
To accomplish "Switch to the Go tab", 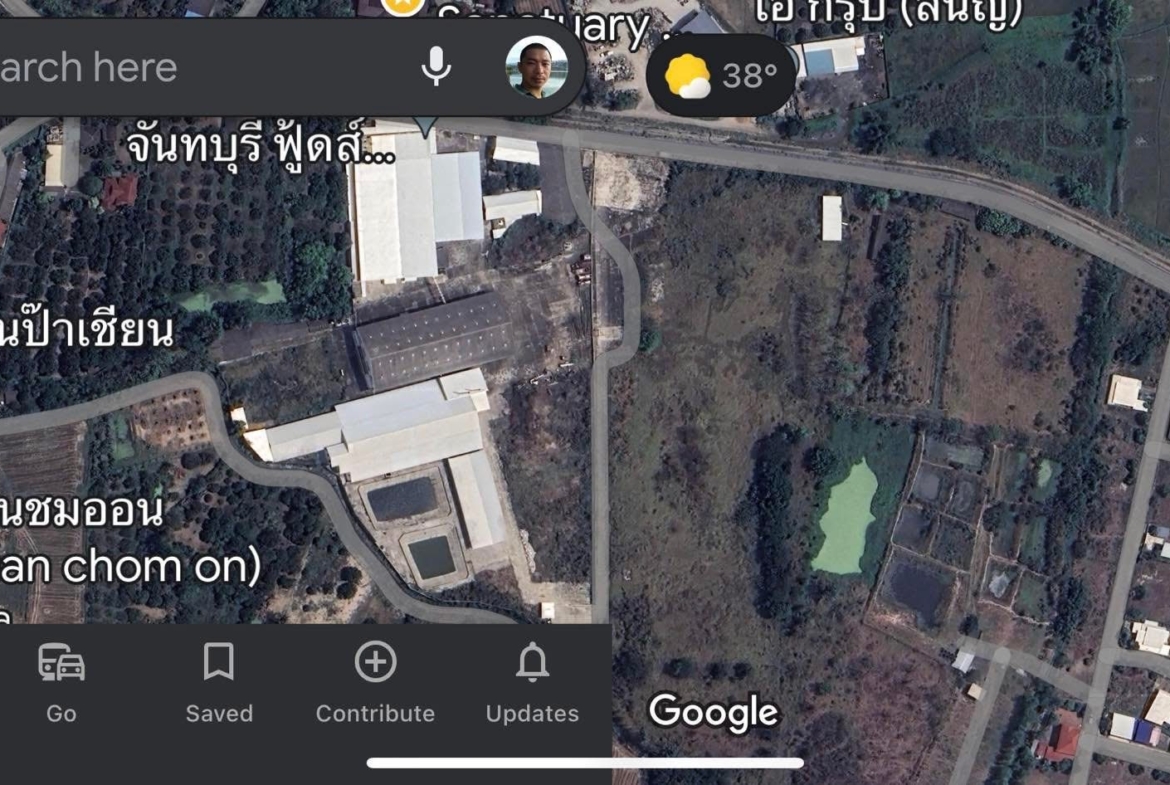I will tap(61, 683).
